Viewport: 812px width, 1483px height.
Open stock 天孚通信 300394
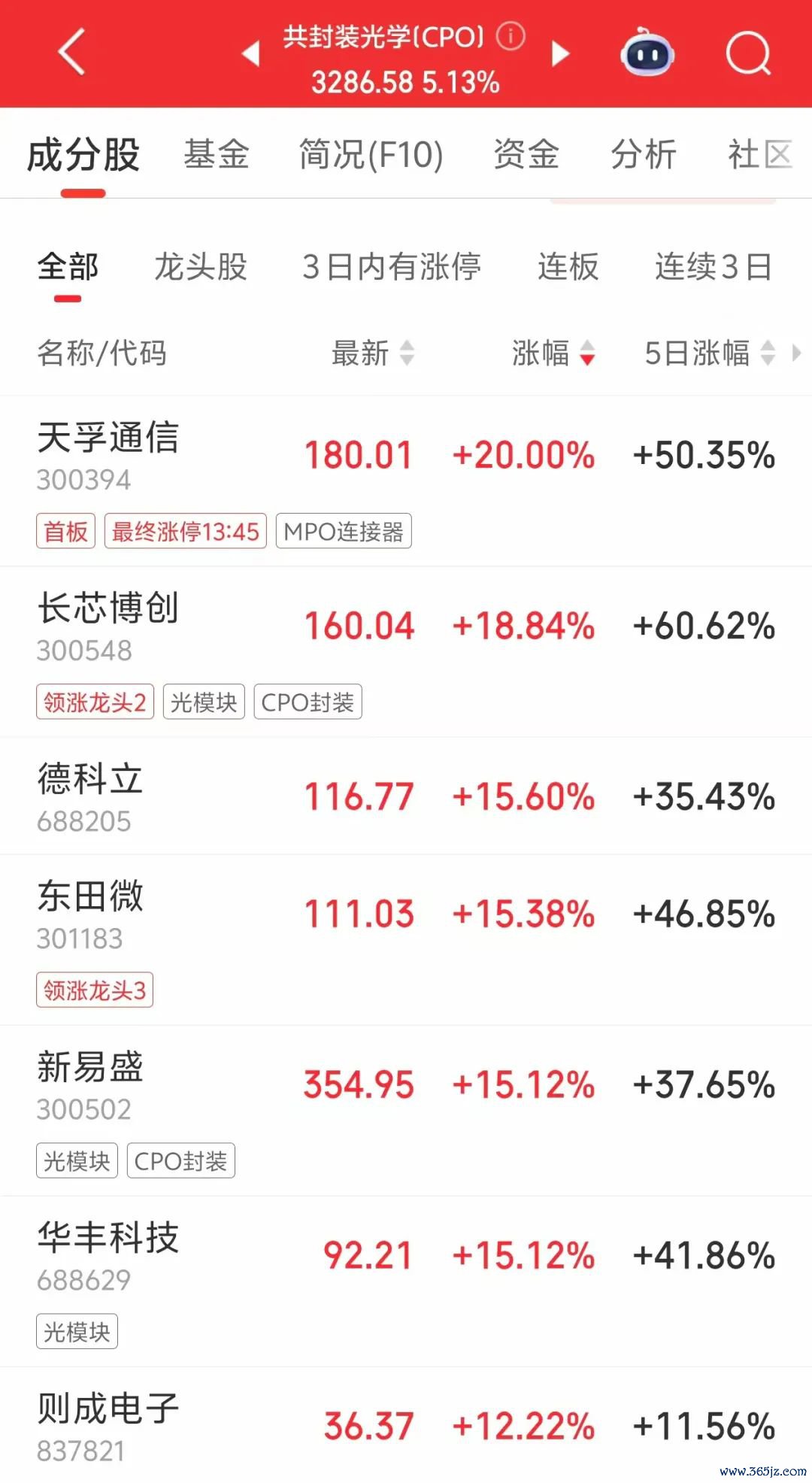click(x=406, y=481)
